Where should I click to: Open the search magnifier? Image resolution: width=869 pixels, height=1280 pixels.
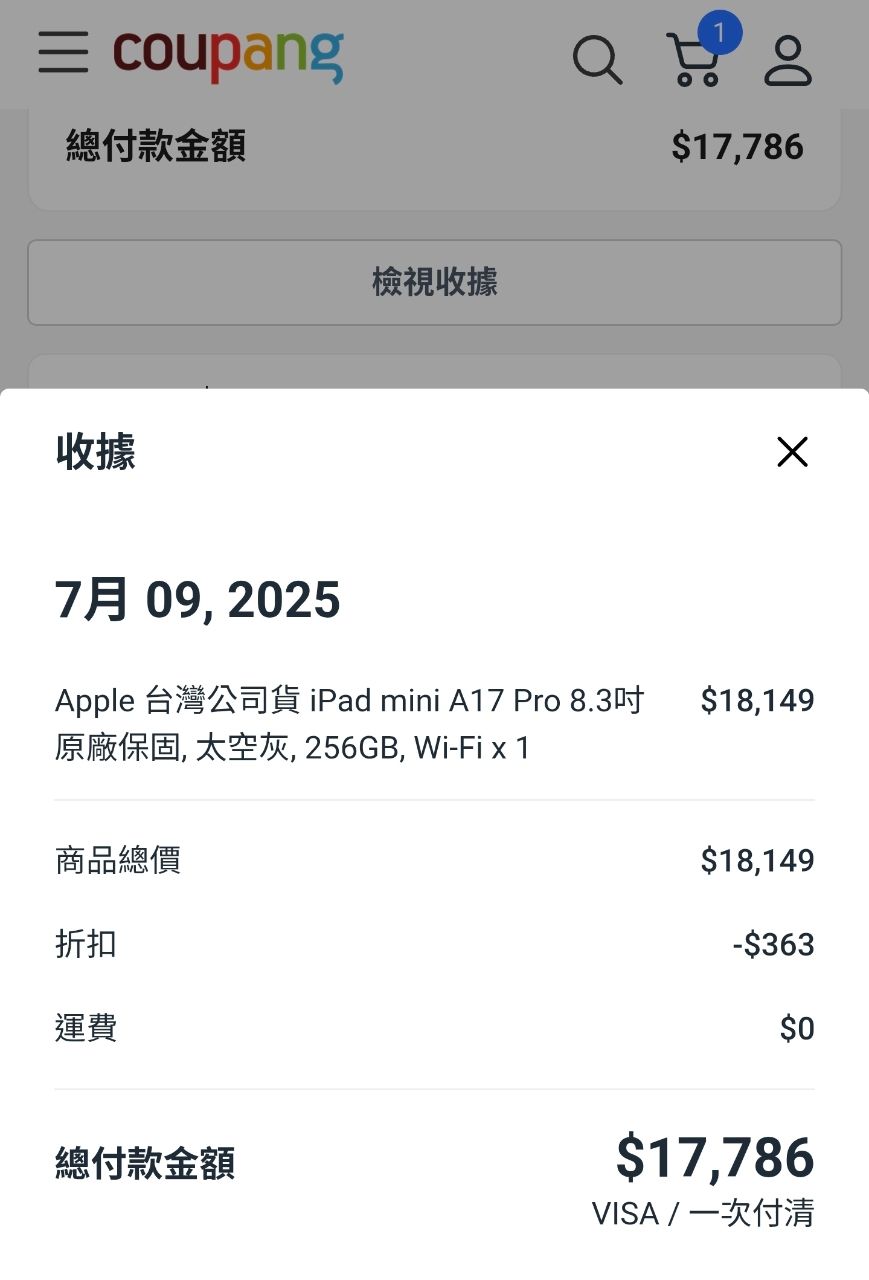click(x=597, y=60)
